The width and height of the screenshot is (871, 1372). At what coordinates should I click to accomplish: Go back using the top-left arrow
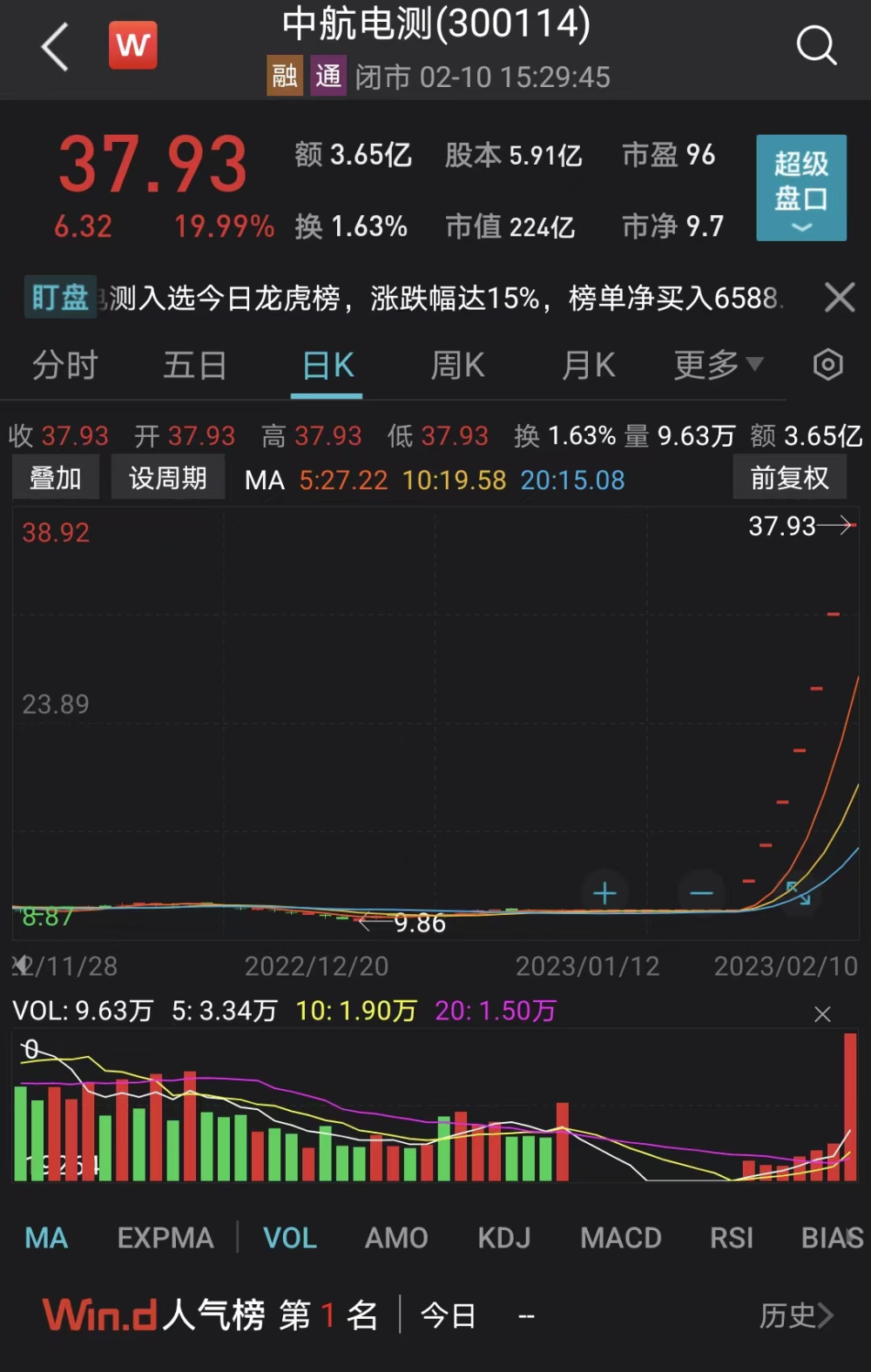[55, 47]
